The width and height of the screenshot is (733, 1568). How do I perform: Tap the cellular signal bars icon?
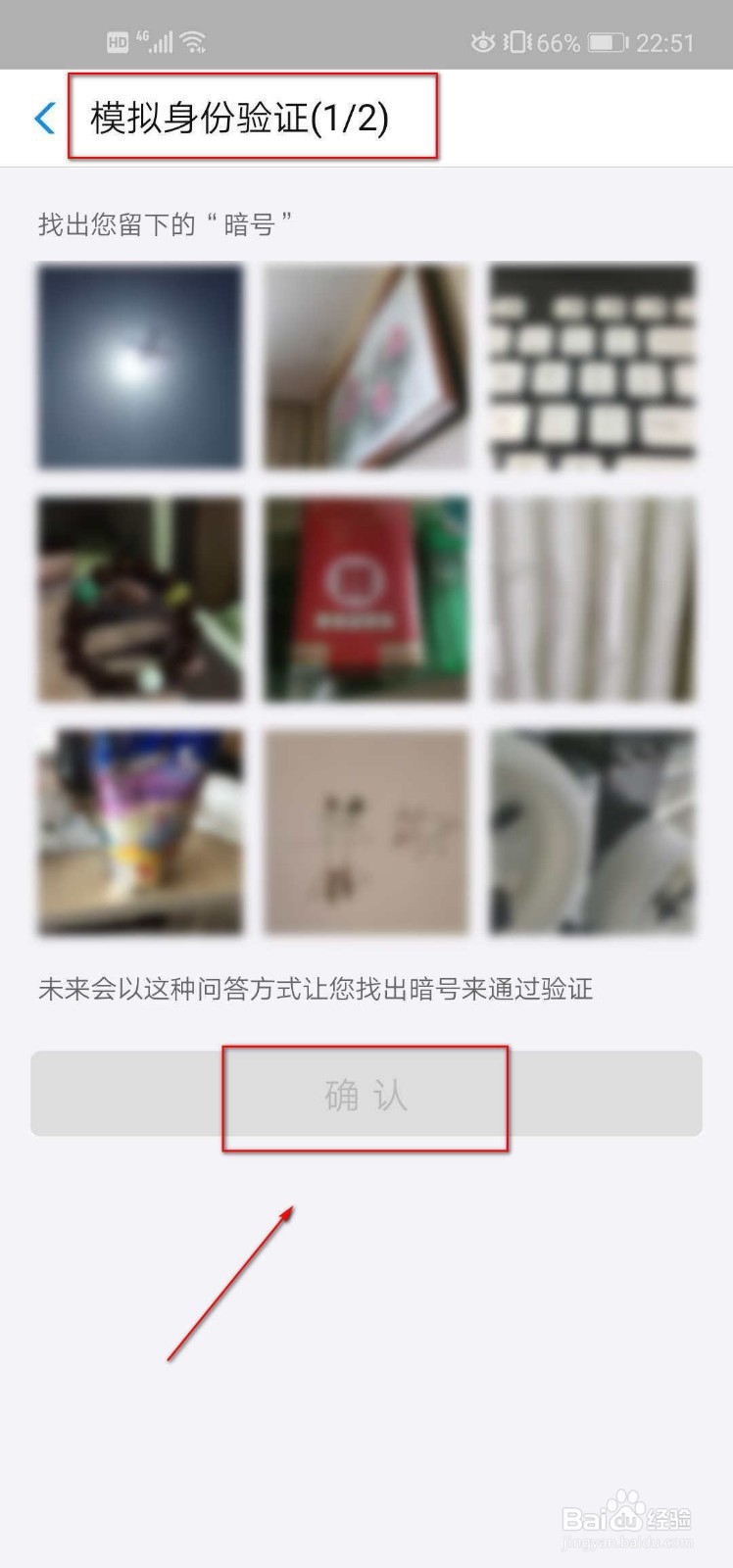[165, 41]
